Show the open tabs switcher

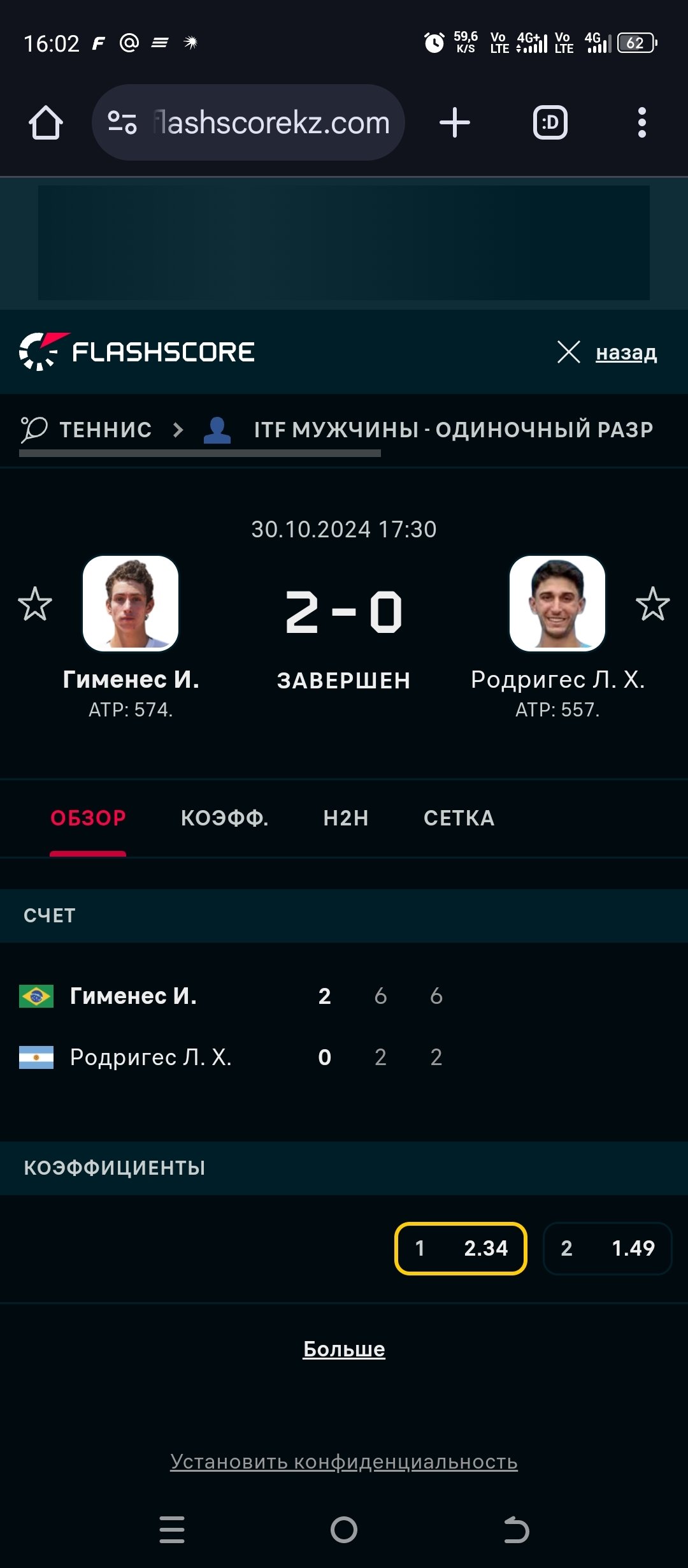coord(550,122)
